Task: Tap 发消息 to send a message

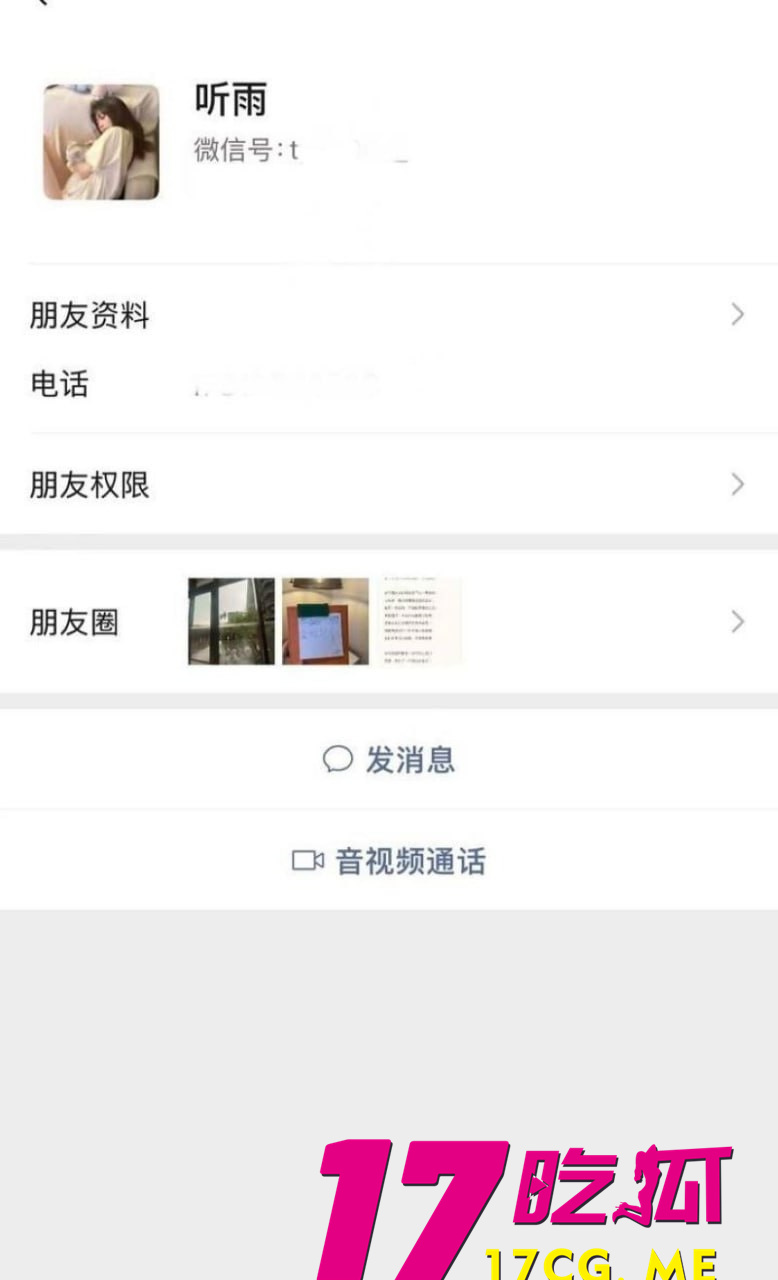Action: click(389, 760)
